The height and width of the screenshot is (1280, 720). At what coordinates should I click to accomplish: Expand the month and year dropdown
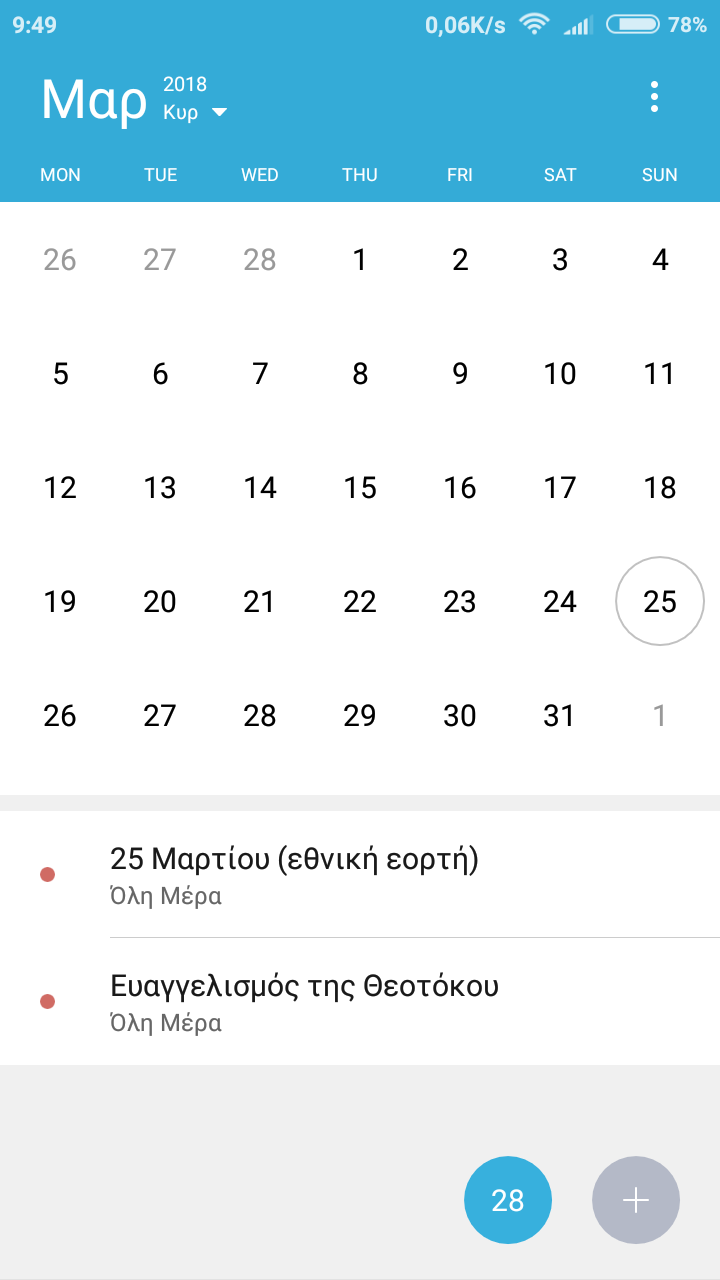pyautogui.click(x=219, y=112)
